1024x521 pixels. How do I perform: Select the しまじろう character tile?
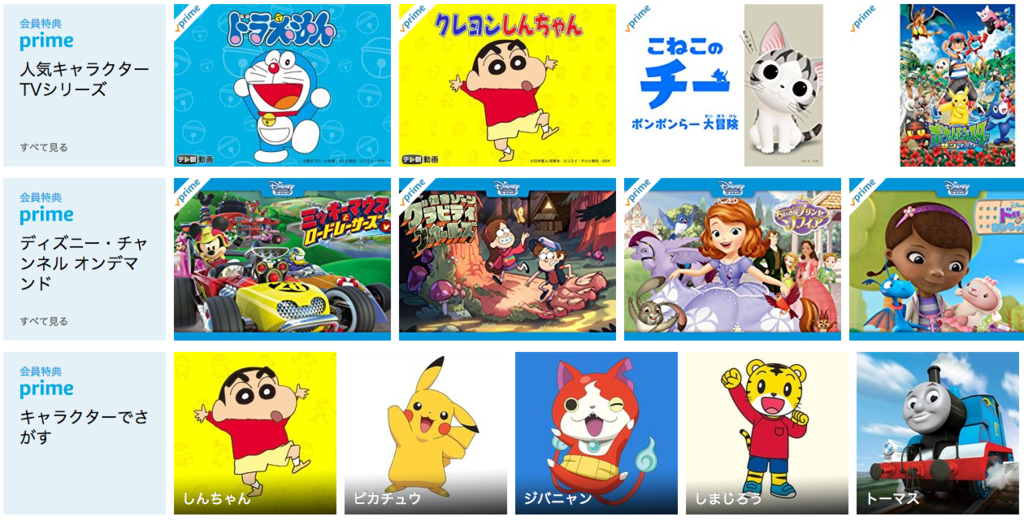tap(766, 432)
